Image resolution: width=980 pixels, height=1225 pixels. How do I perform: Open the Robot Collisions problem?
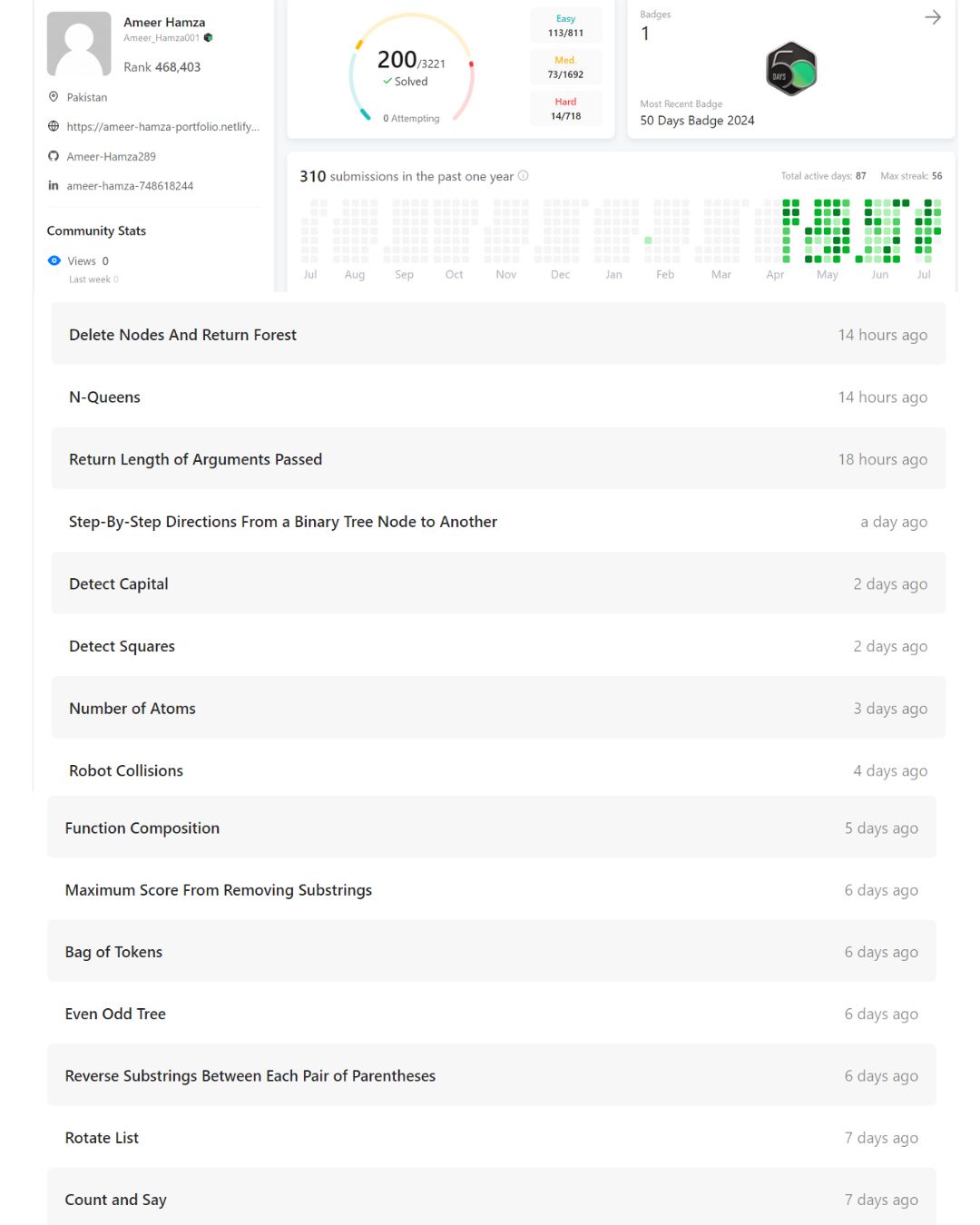tap(125, 770)
